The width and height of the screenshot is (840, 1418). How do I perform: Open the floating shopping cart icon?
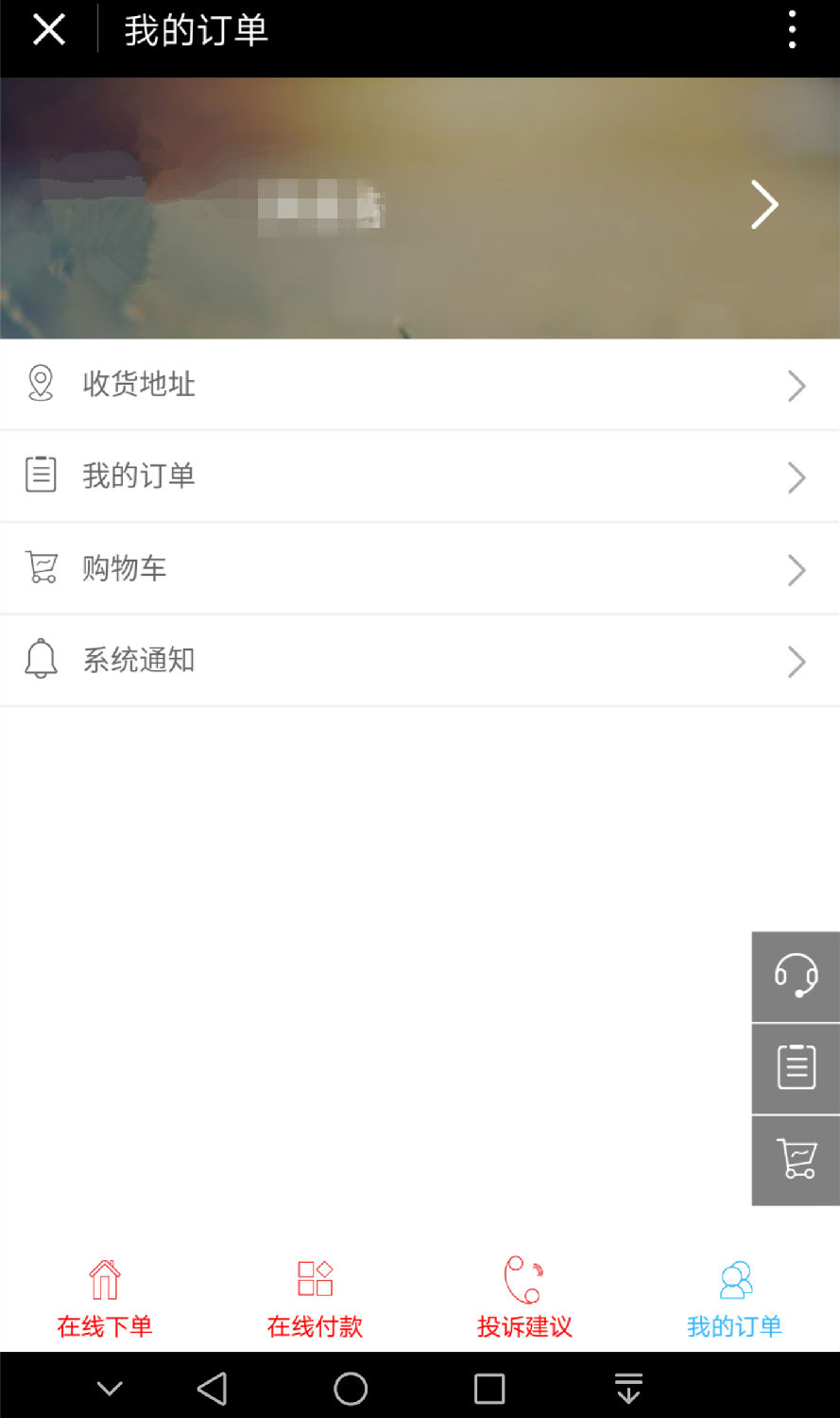[x=796, y=1159]
